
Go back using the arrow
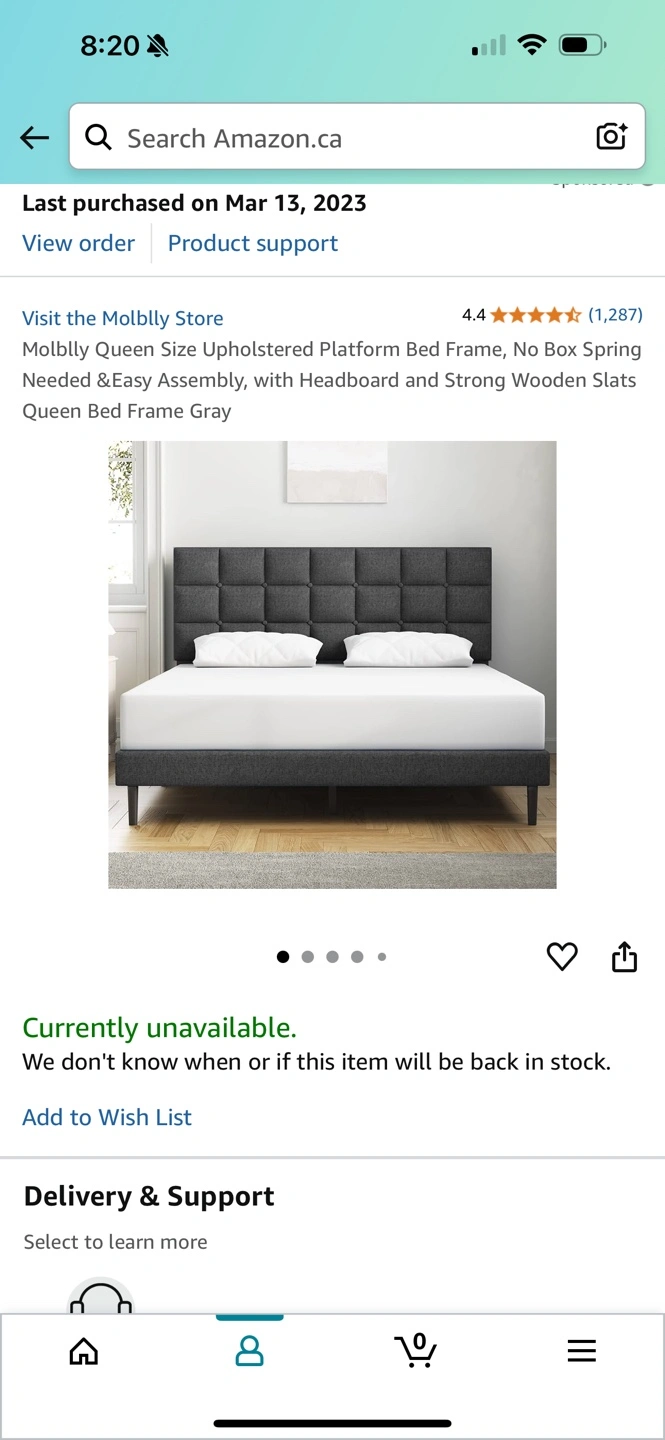tap(35, 138)
